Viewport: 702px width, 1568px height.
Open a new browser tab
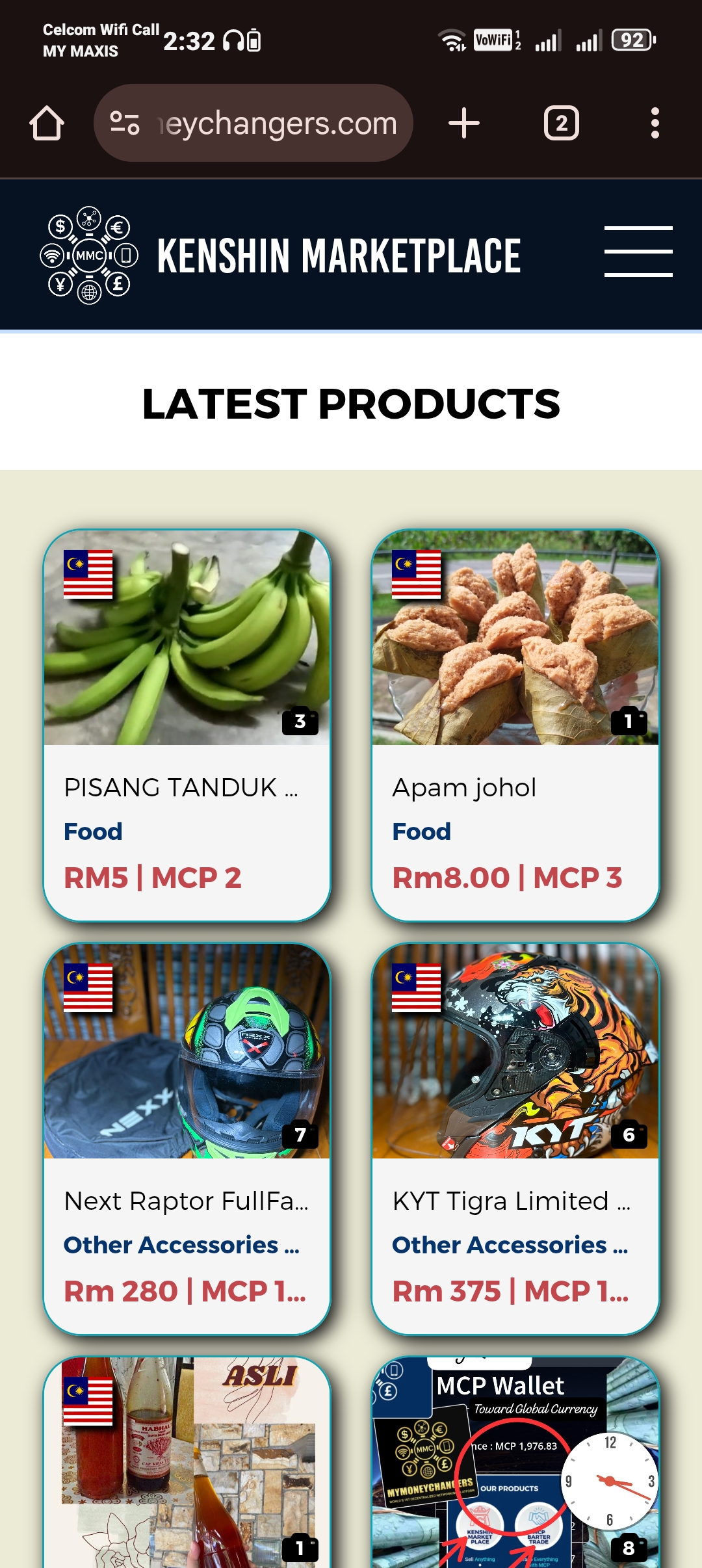click(464, 123)
